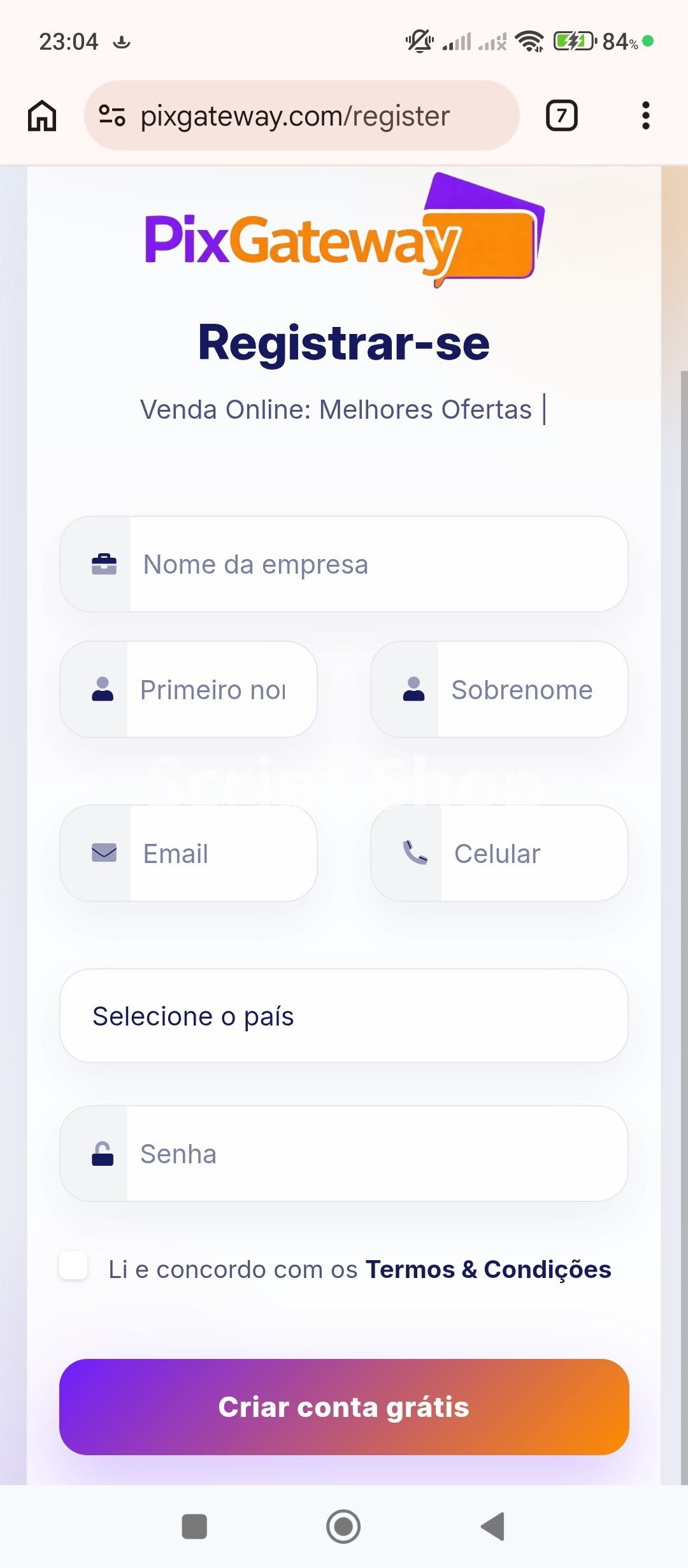The image size is (688, 1568).
Task: Check the agree to terms checkbox
Action: (73, 1266)
